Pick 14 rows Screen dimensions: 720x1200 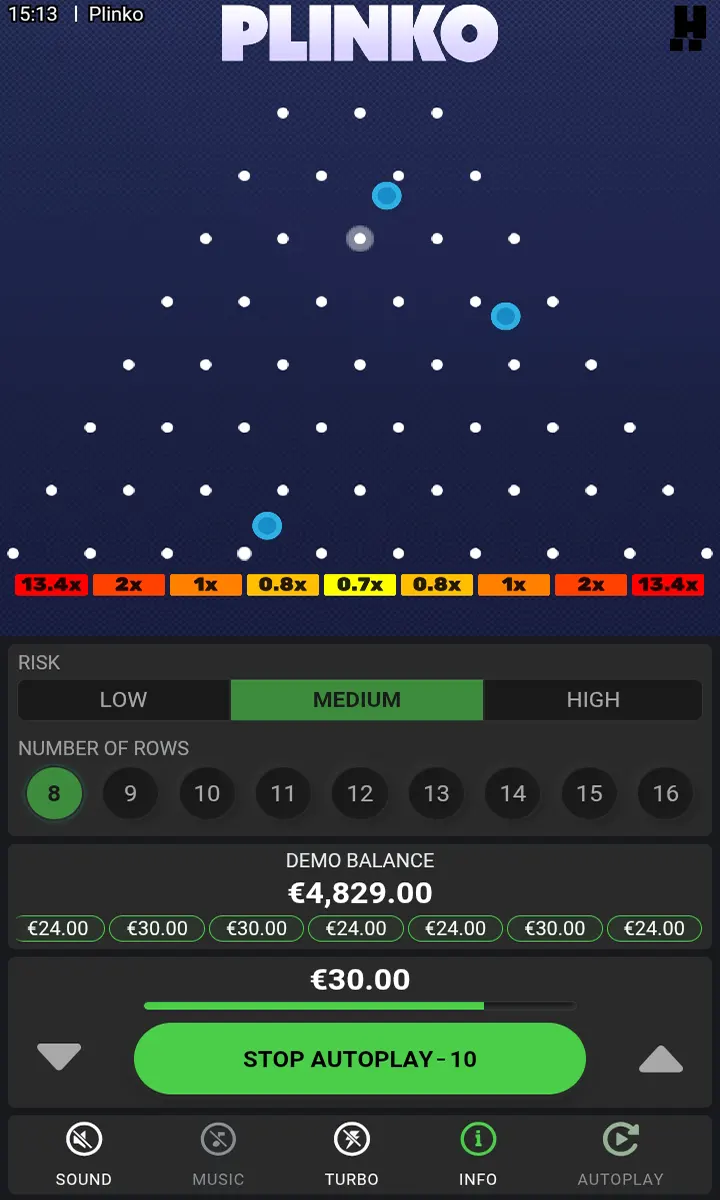513,793
